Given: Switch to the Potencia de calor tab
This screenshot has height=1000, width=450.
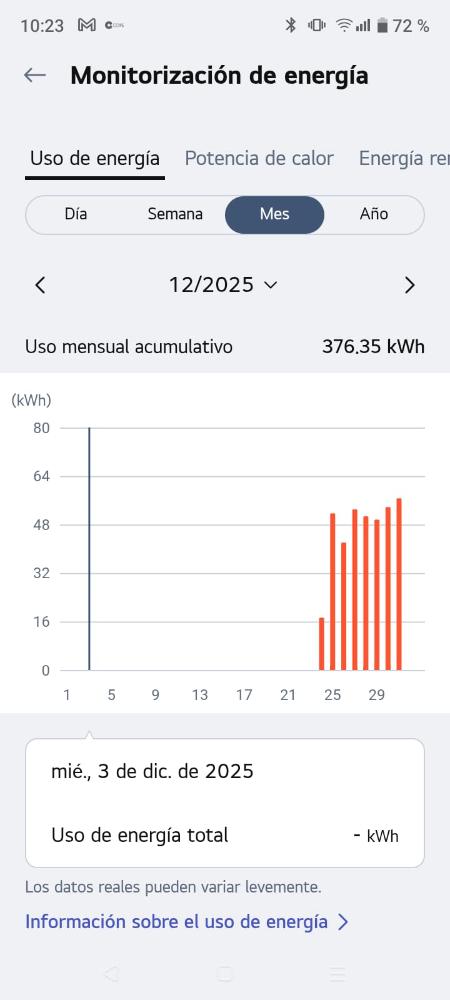Looking at the screenshot, I should pos(259,158).
